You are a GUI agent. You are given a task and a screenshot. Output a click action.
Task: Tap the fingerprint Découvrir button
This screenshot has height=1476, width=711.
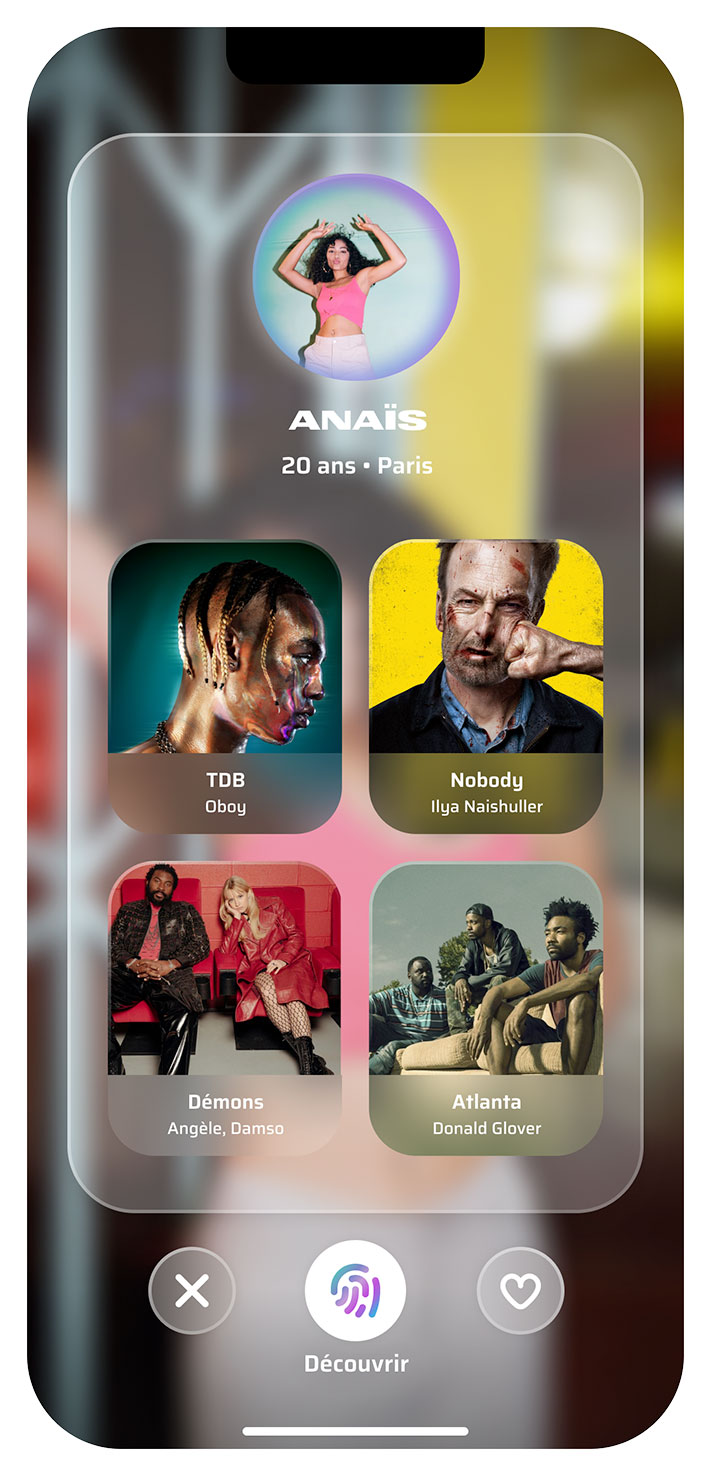(355, 1291)
